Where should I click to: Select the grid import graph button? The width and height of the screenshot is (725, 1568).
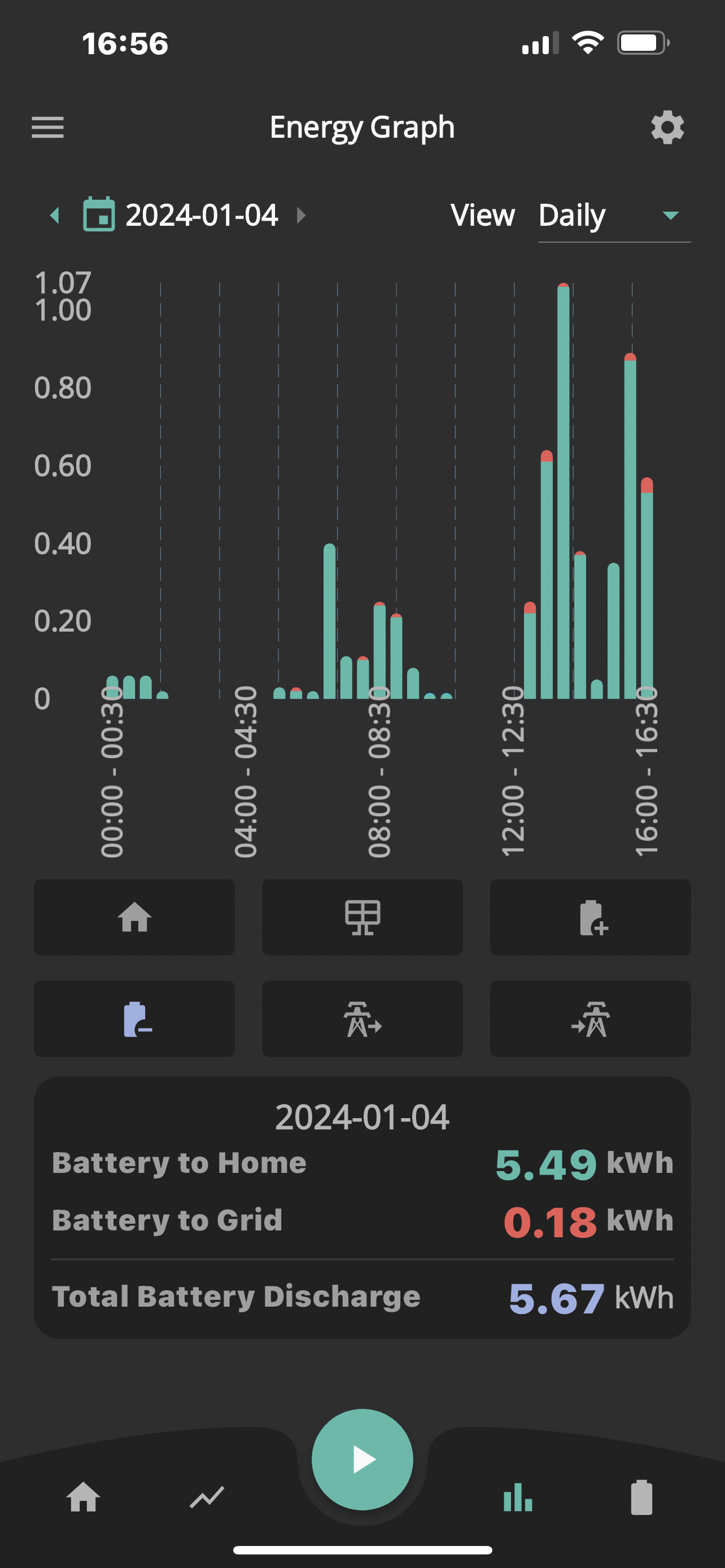pyautogui.click(x=591, y=1018)
